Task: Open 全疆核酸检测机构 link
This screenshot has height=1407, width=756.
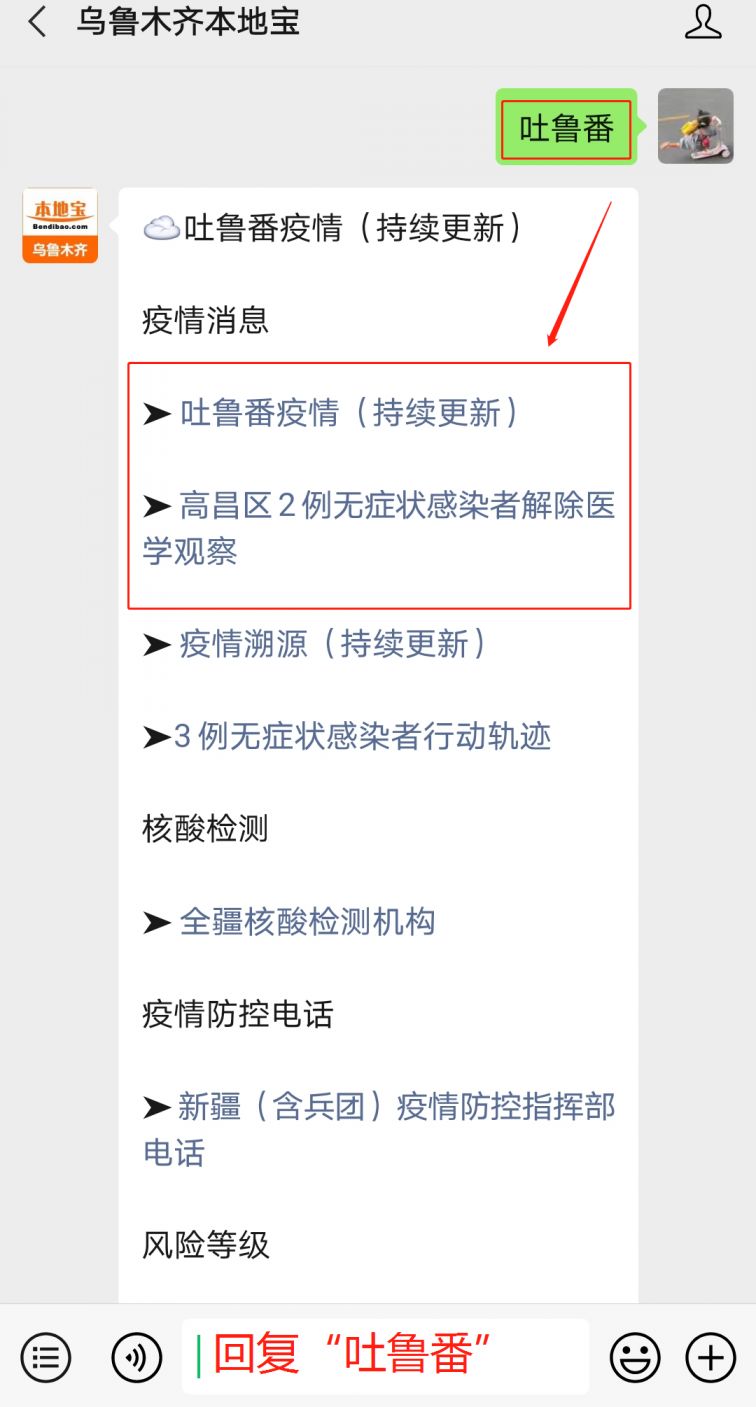Action: [307, 922]
